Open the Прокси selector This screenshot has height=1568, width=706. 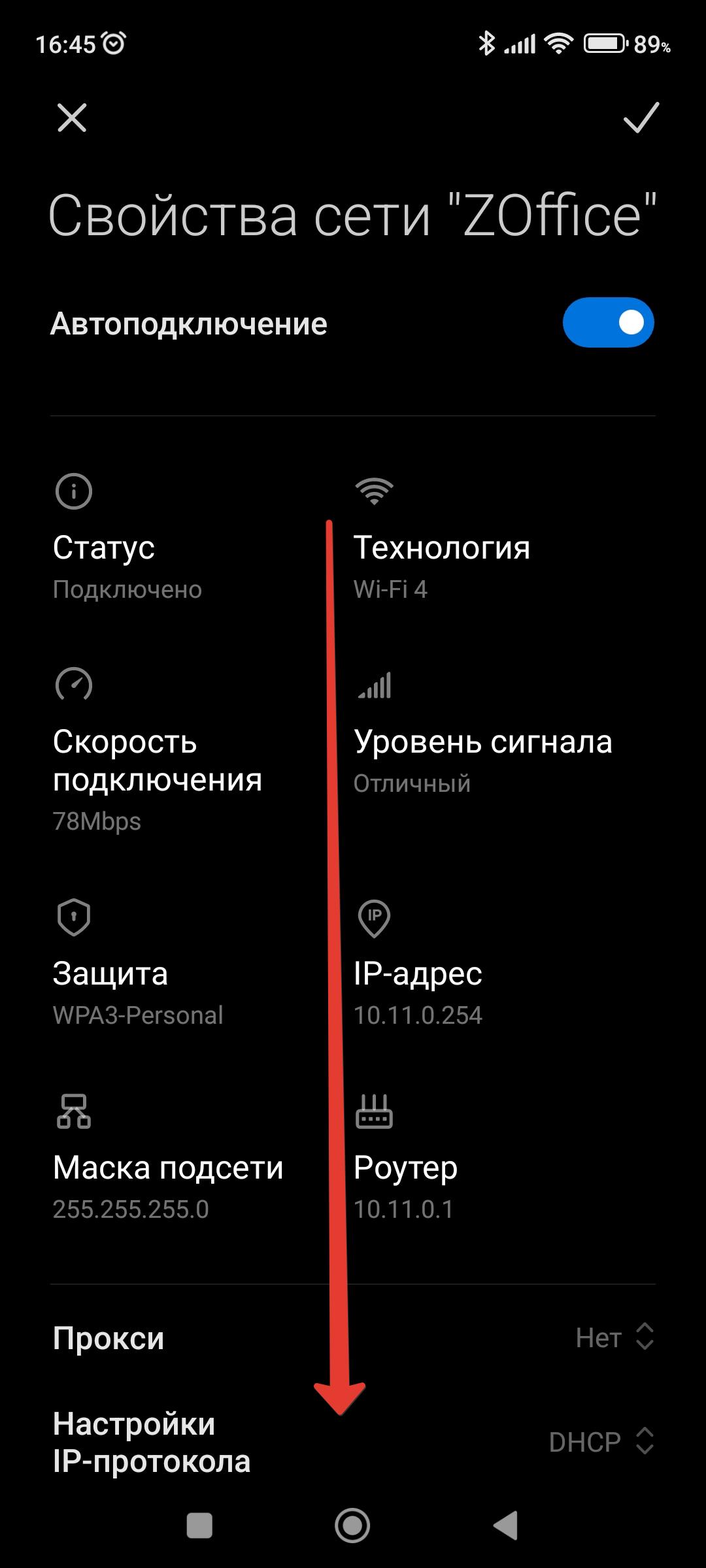pos(614,1337)
